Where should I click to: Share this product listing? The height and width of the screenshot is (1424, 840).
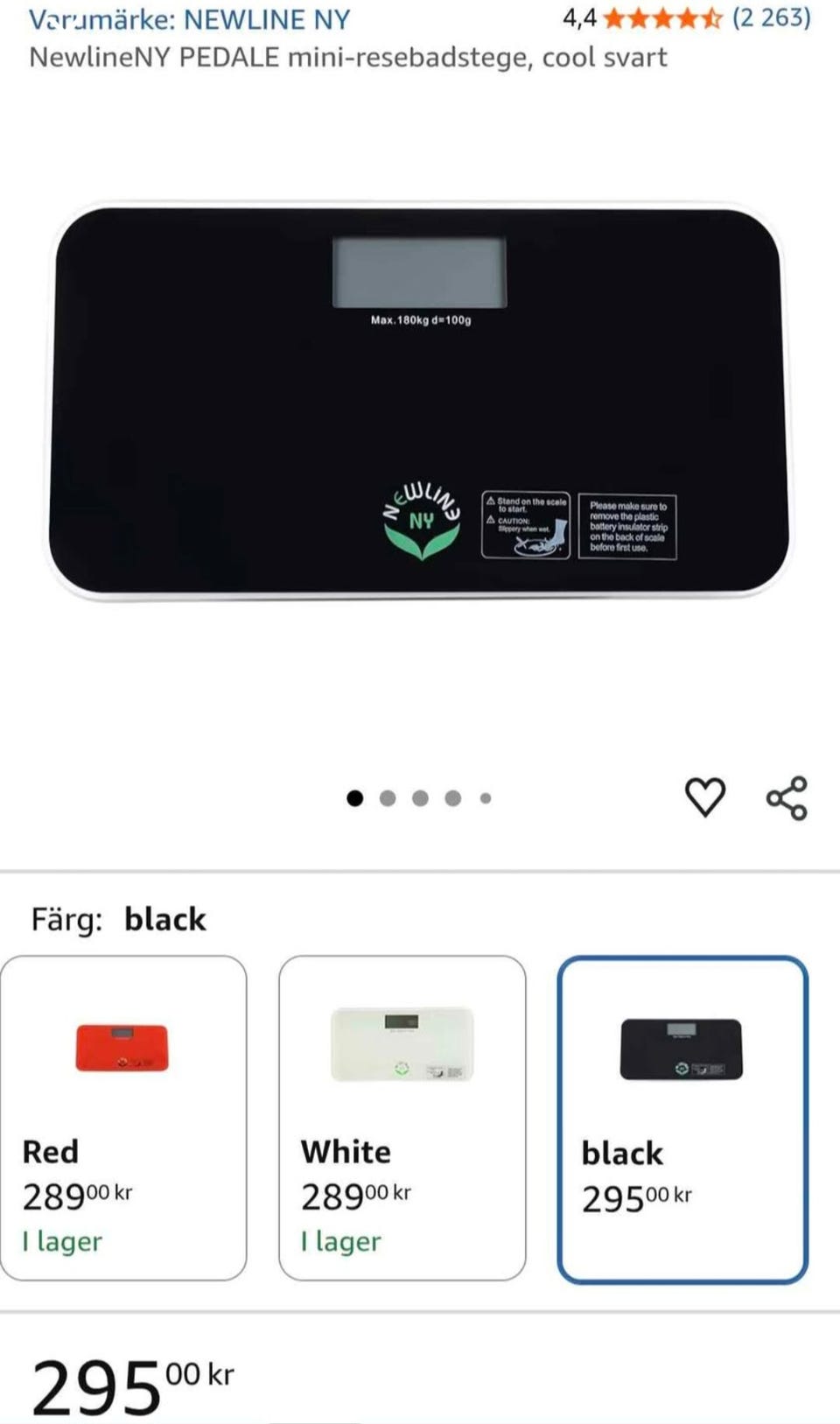click(787, 797)
